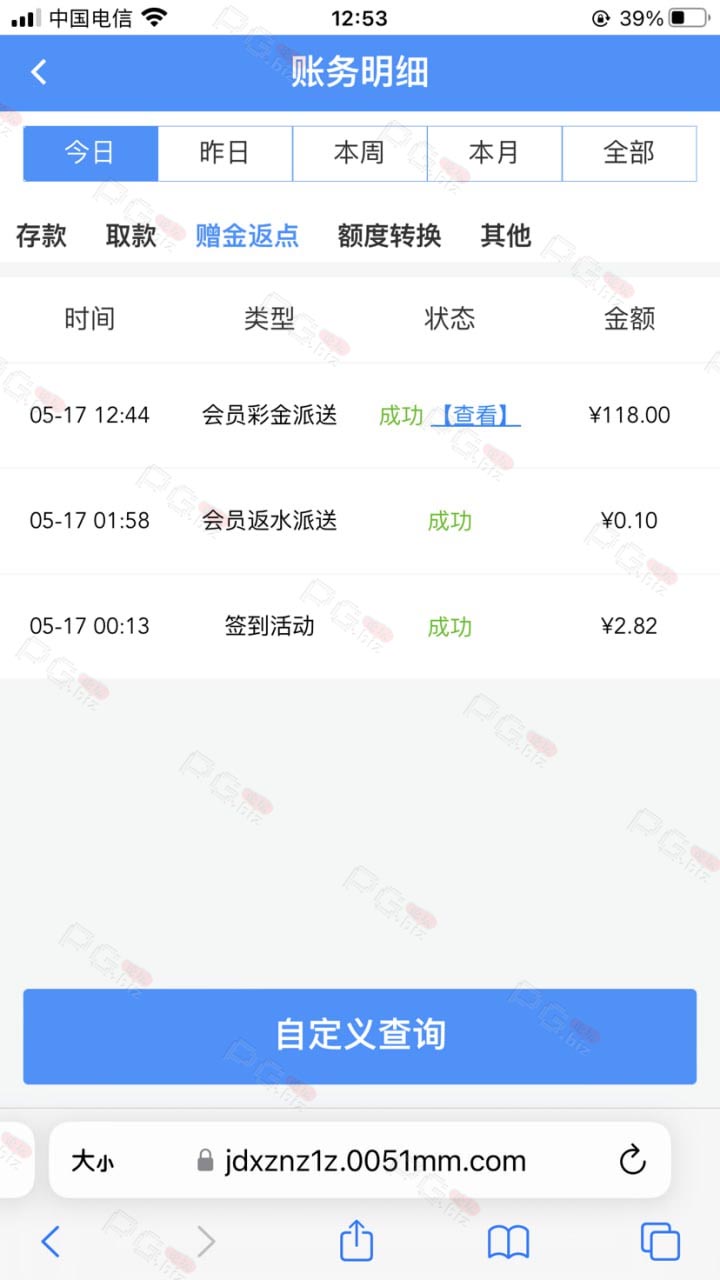Go back using the header arrow

(39, 72)
